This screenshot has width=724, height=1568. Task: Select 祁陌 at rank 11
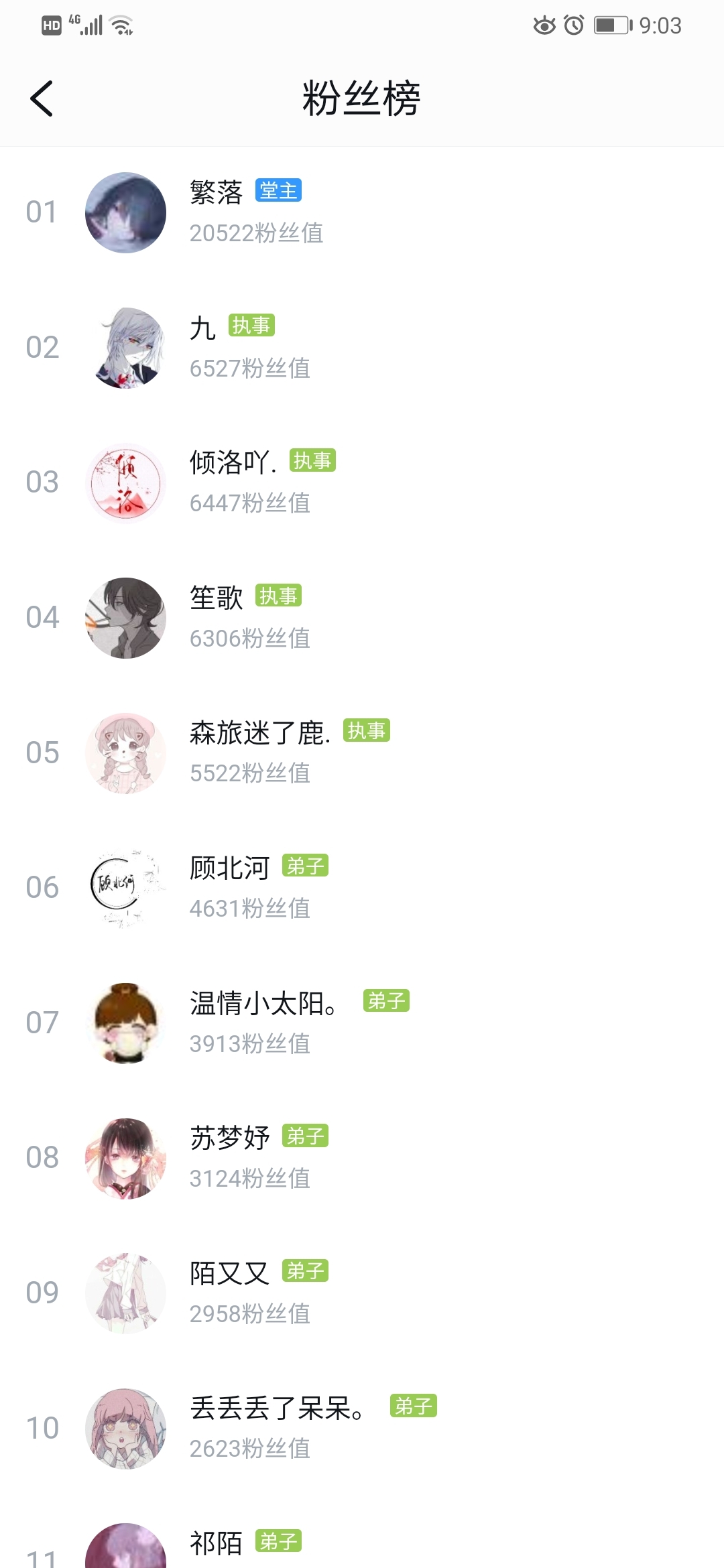pos(362,1534)
